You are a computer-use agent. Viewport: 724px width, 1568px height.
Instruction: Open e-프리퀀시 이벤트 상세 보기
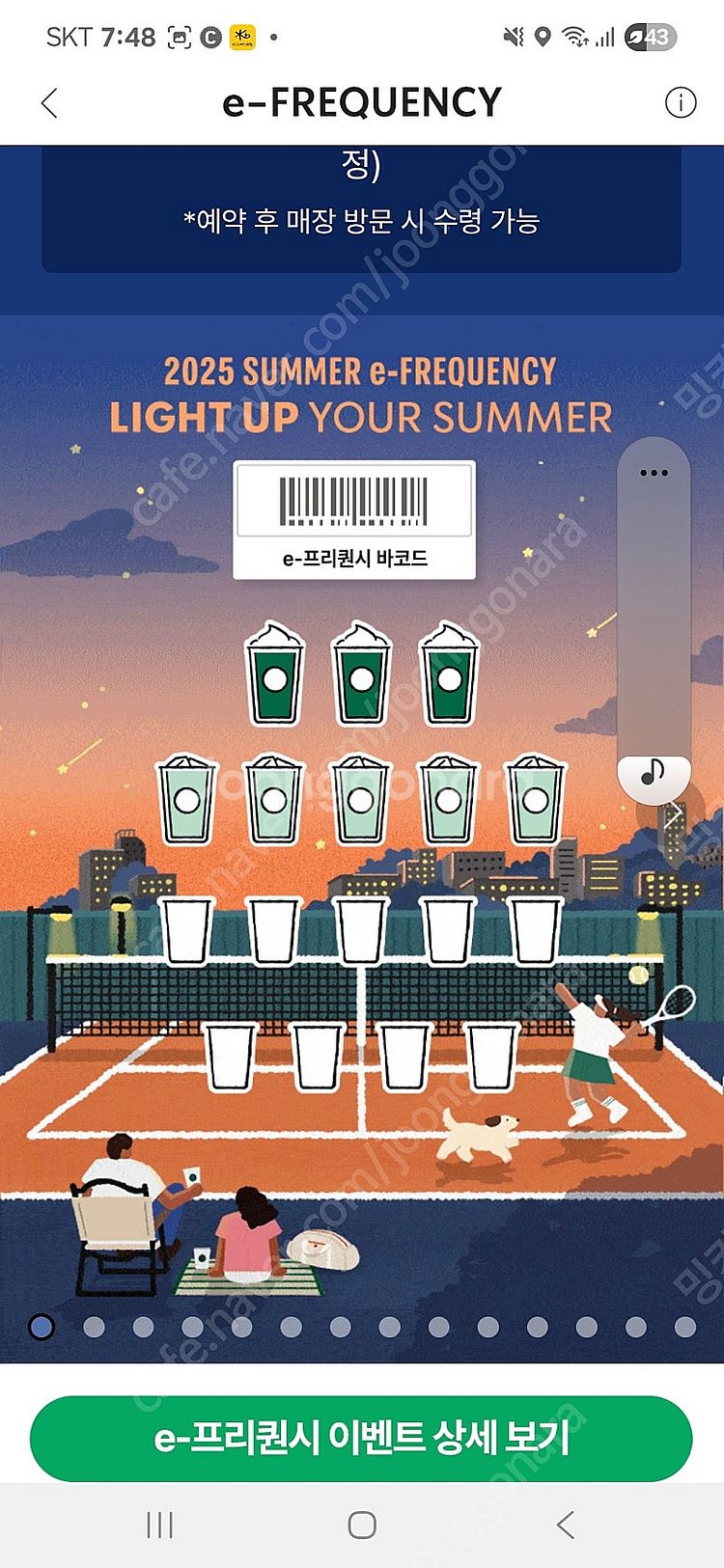click(361, 1438)
